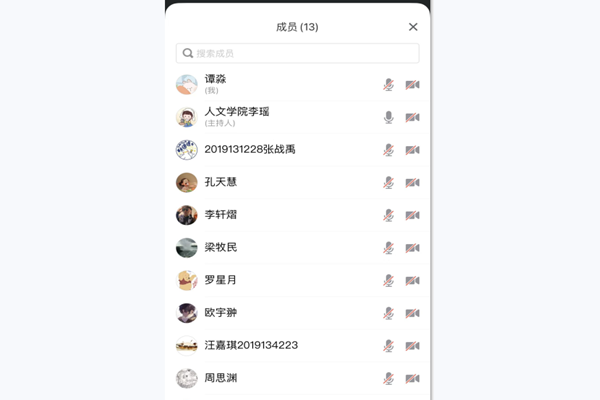
Task: Open member 2019131228张战禹
Action: click(x=250, y=150)
